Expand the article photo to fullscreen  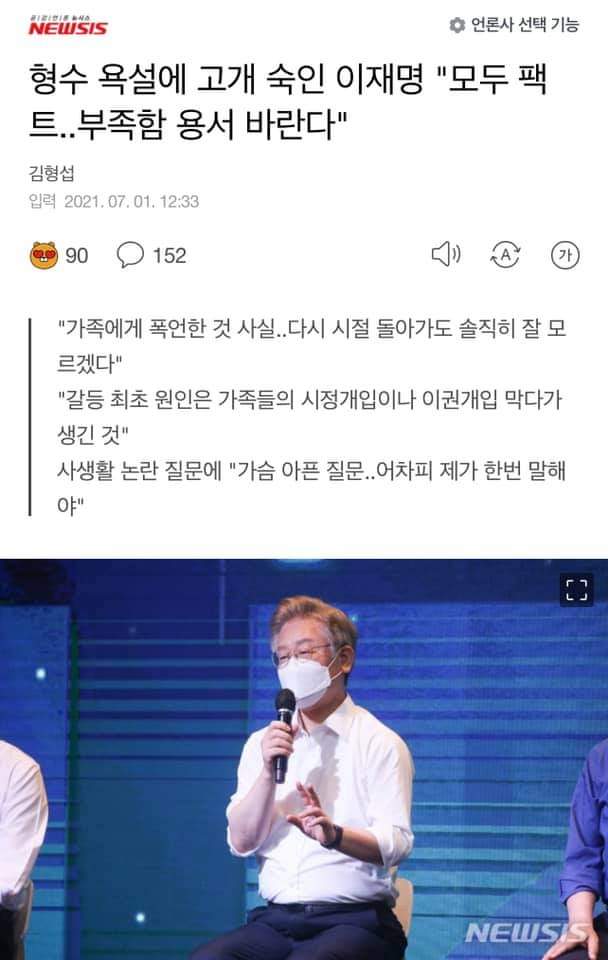574,590
